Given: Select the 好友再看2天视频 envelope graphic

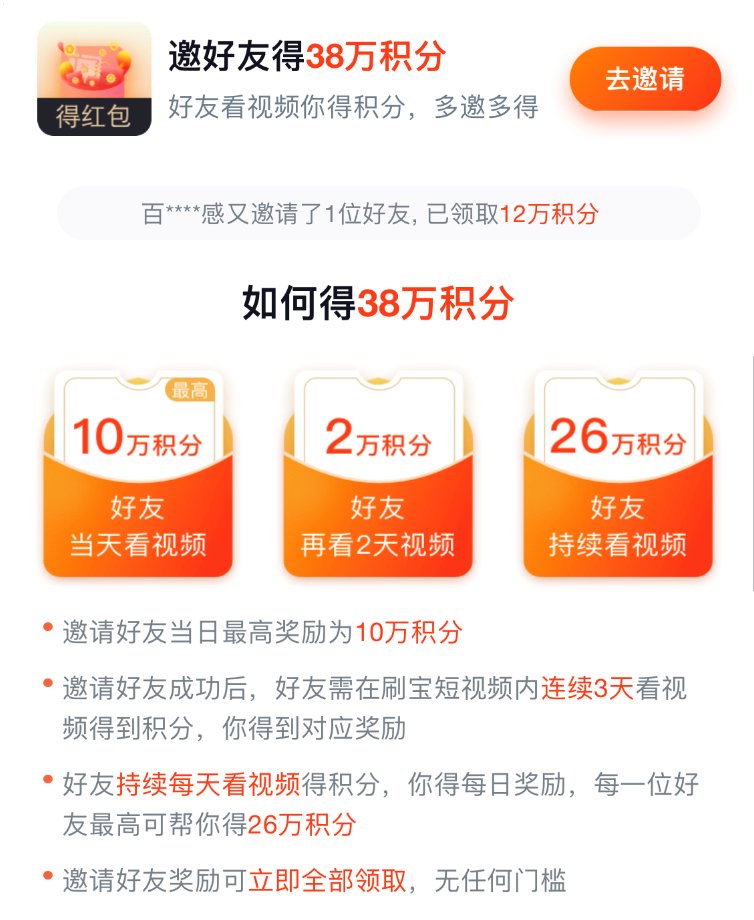Looking at the screenshot, I should tap(377, 525).
